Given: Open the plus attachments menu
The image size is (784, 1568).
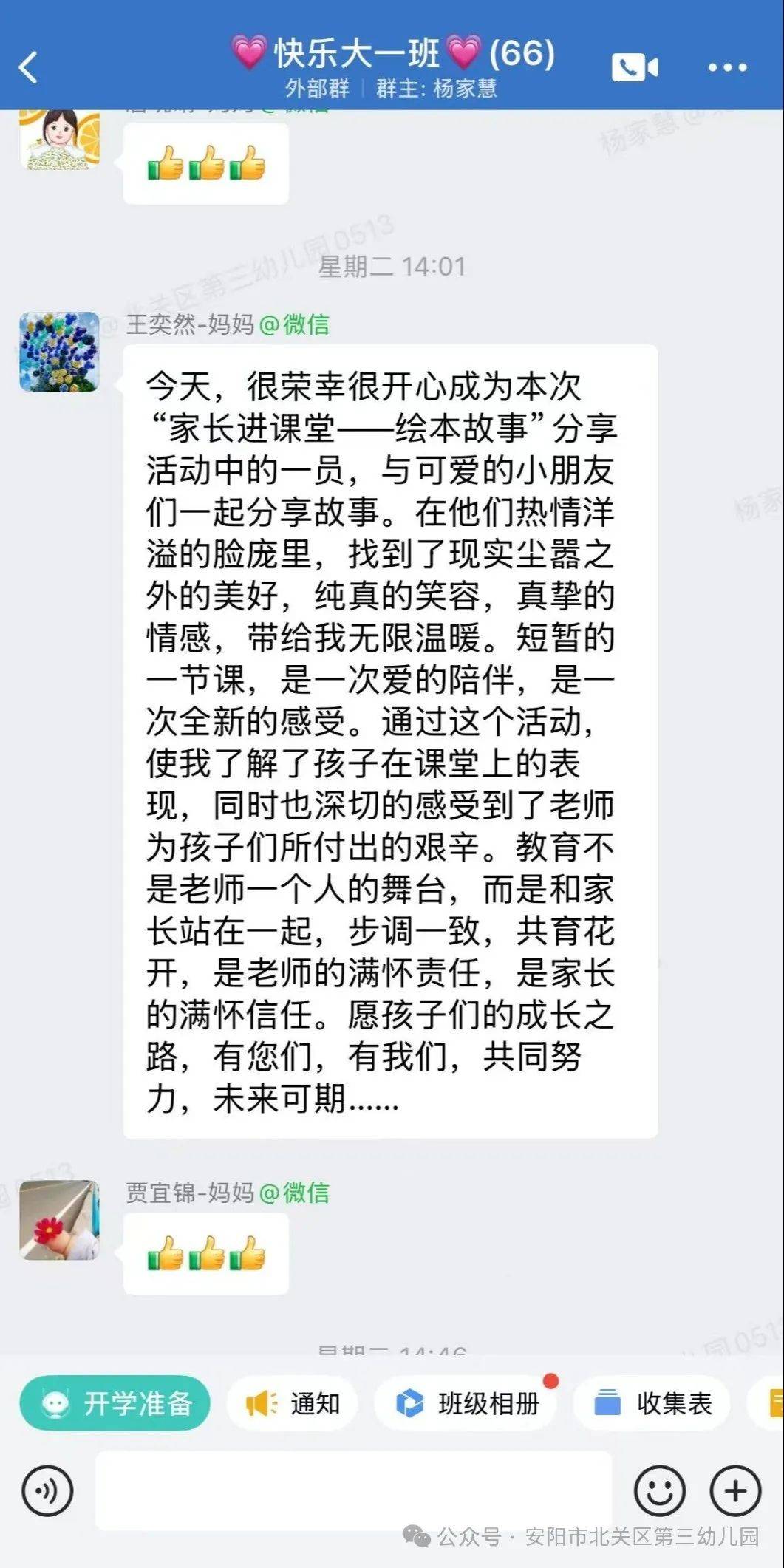Looking at the screenshot, I should [x=735, y=1491].
